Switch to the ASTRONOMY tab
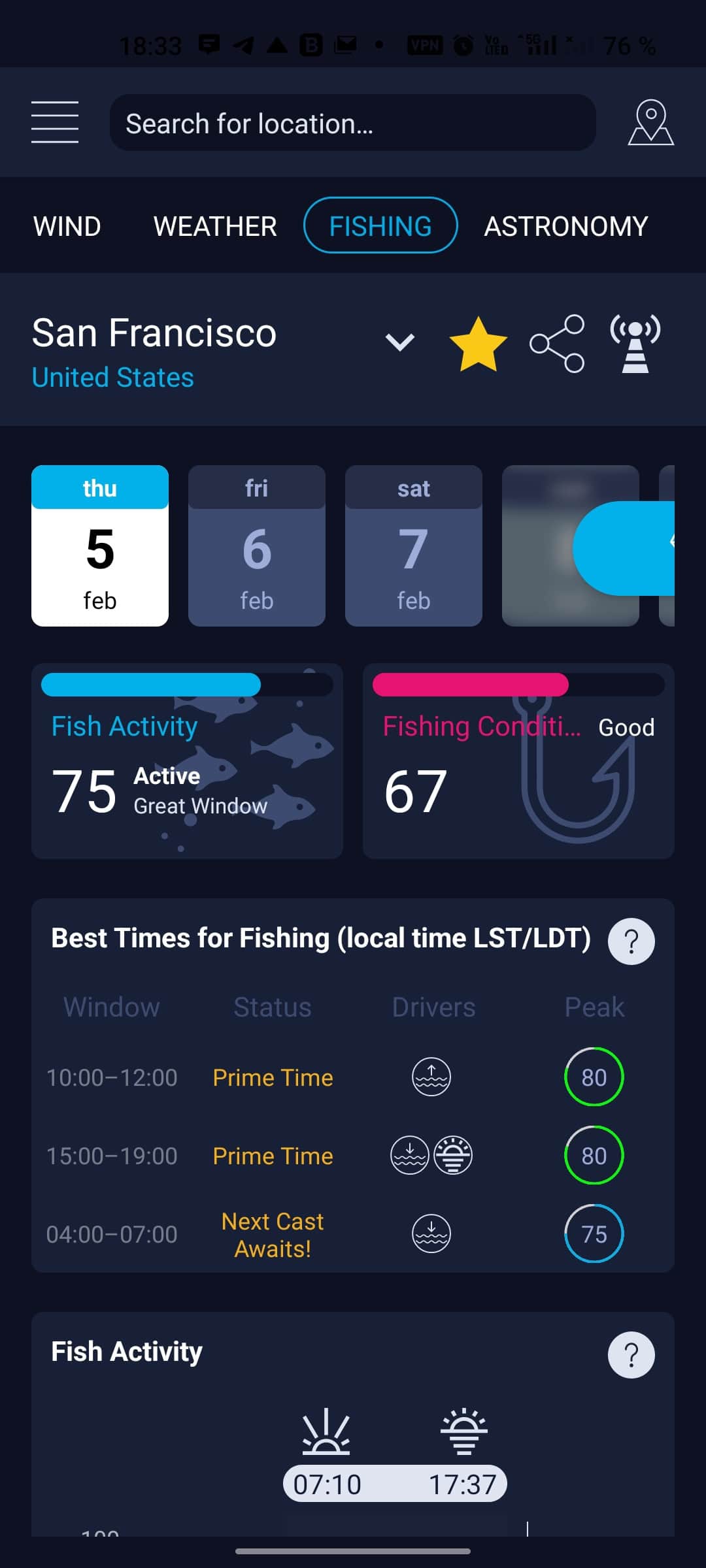The image size is (706, 1568). click(565, 225)
